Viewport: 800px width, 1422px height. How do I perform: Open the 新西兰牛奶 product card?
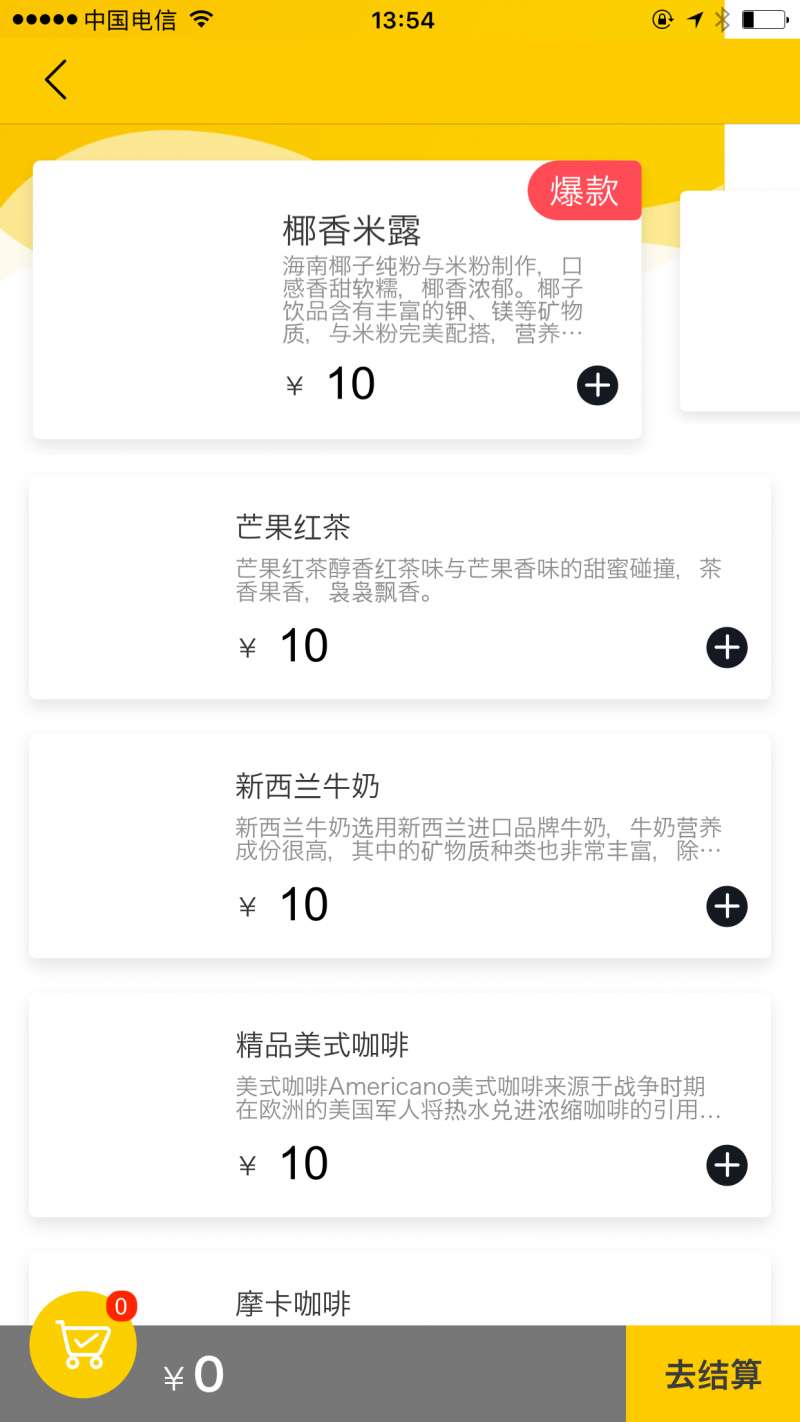coord(400,846)
